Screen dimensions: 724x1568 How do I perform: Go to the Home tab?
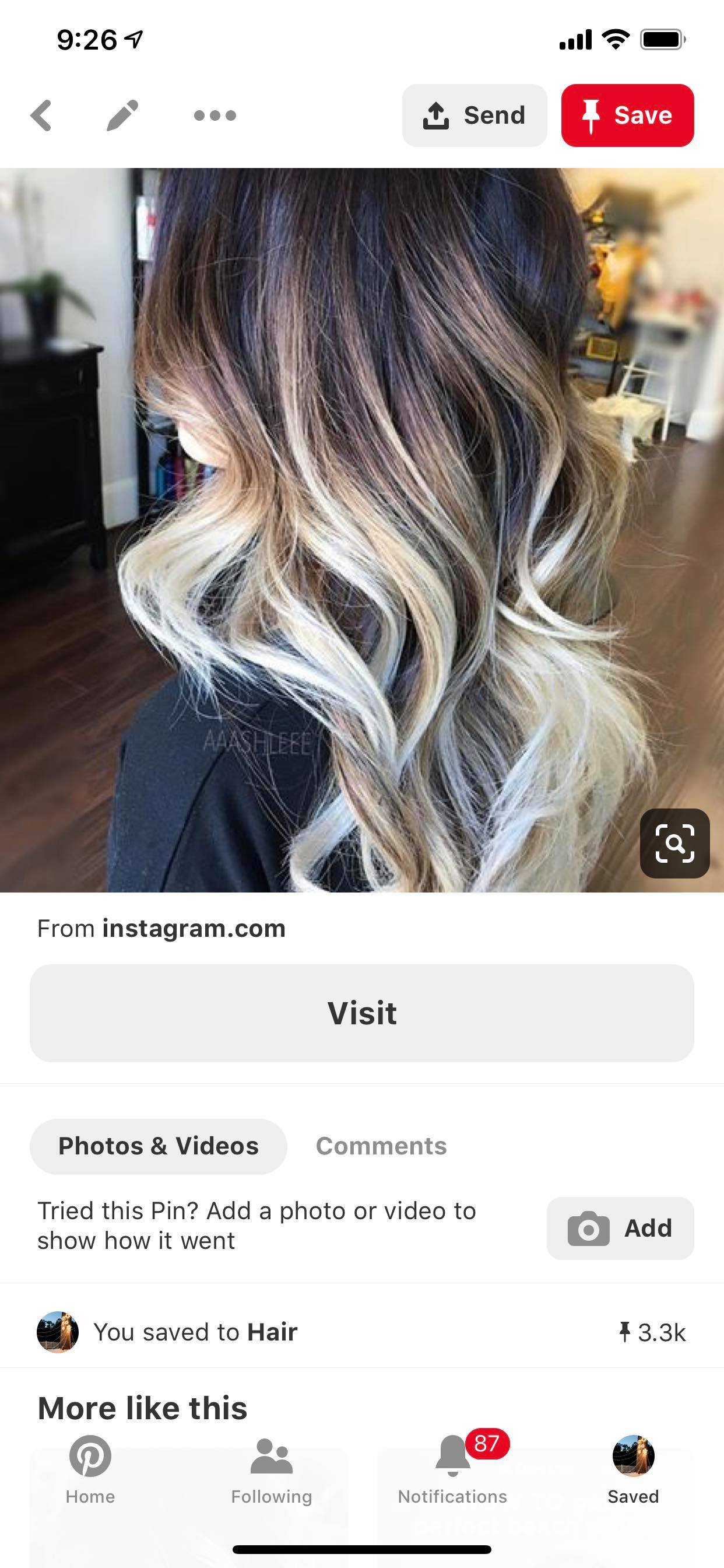coord(90,1468)
